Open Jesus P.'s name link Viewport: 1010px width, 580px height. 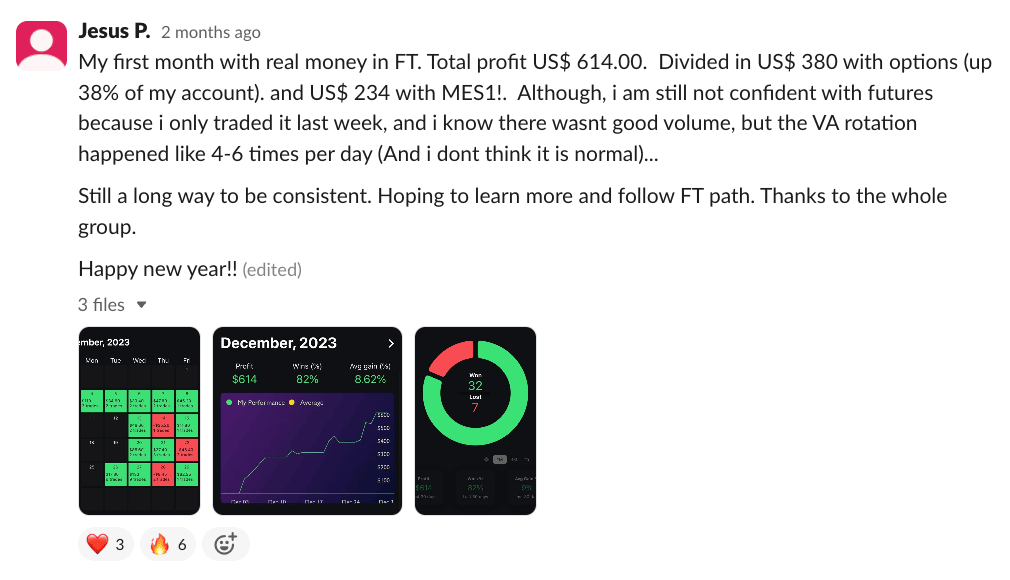[x=114, y=32]
